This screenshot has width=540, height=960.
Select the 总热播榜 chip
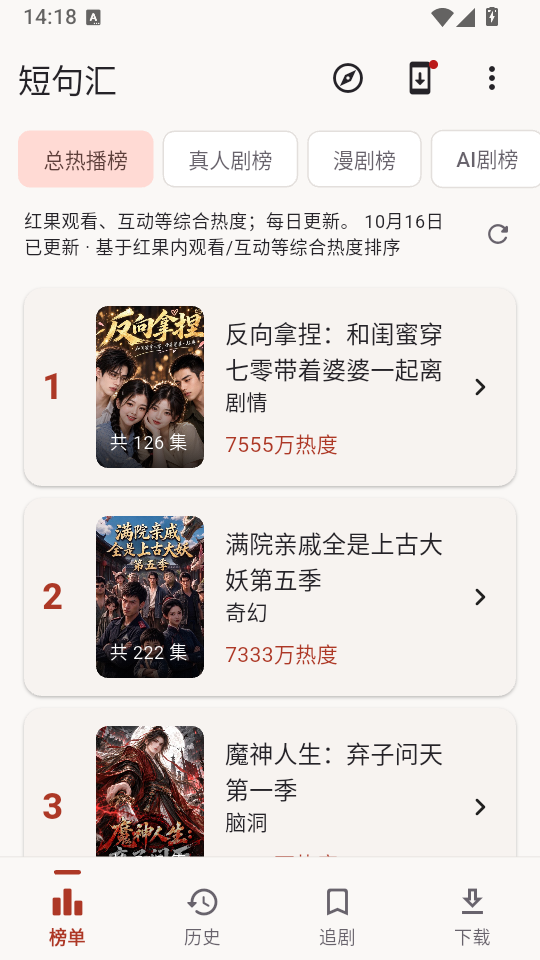click(86, 159)
